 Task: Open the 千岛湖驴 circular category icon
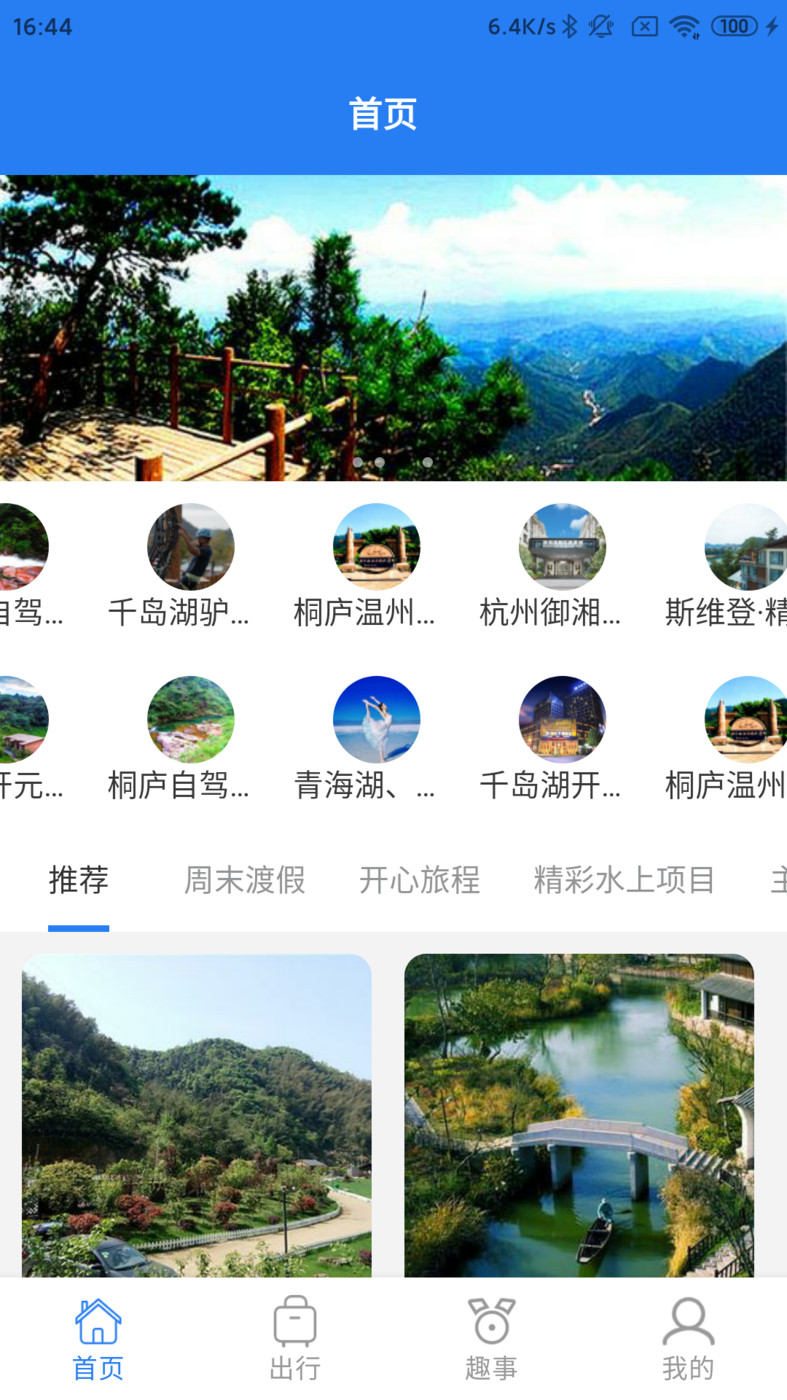point(190,546)
